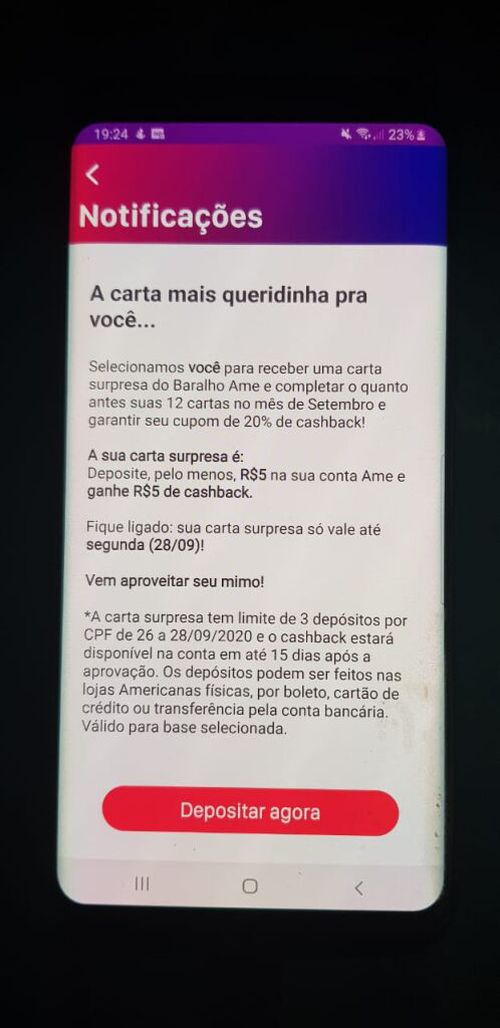Open recent apps from navigation bar
The height and width of the screenshot is (1028, 500).
[x=142, y=884]
